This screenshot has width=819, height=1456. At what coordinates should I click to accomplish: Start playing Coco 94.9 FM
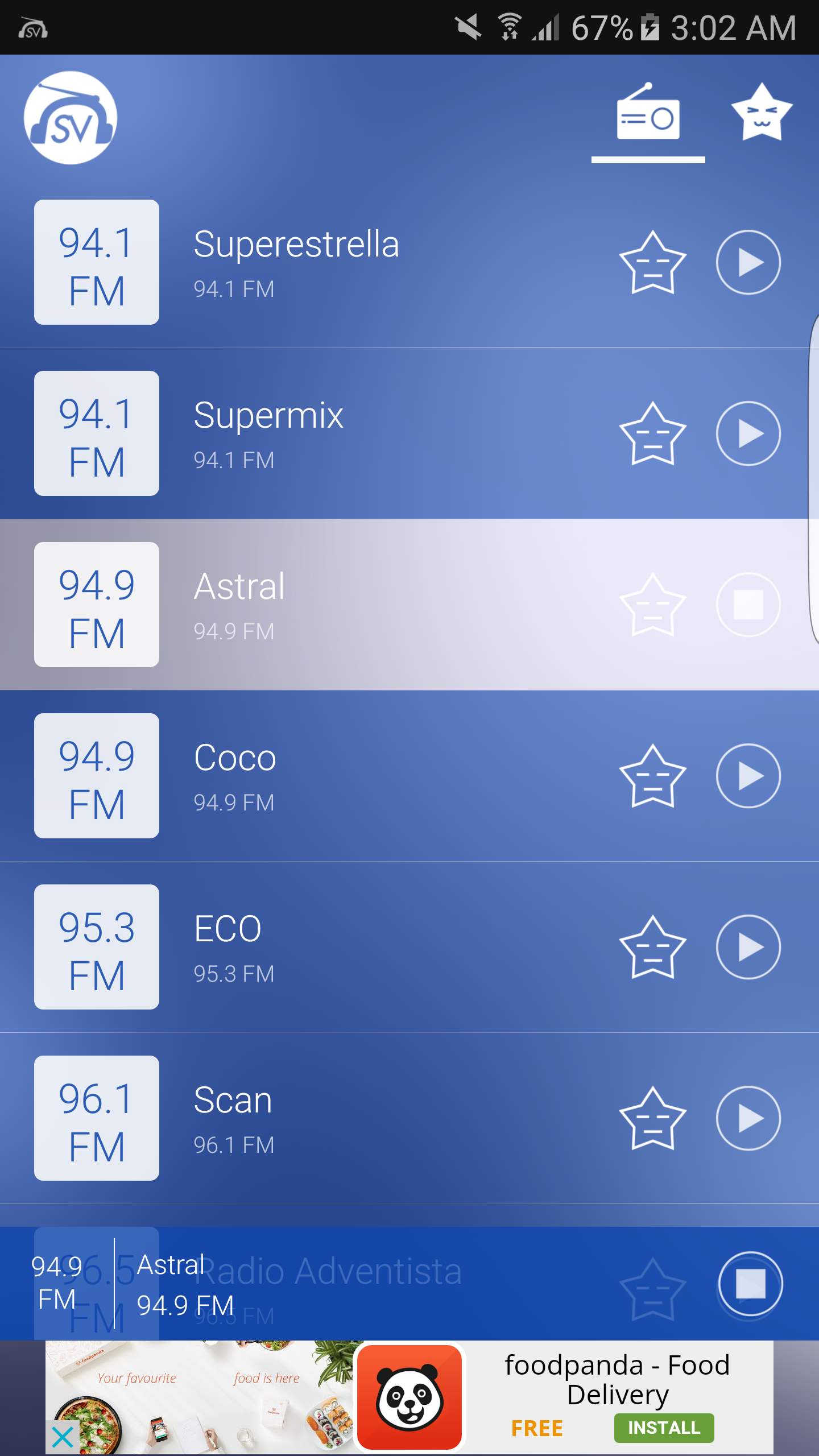tap(748, 776)
